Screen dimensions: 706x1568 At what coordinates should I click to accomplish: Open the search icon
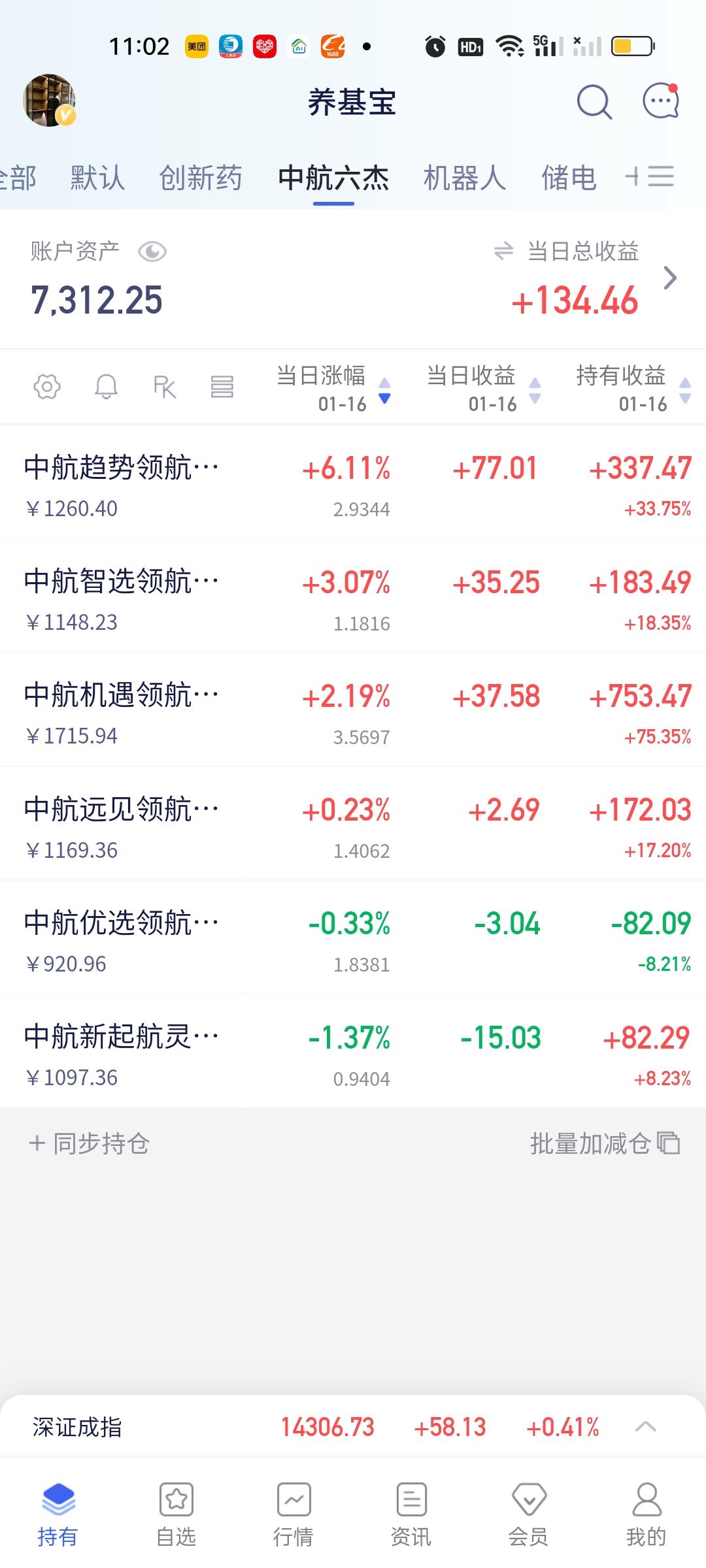tap(594, 102)
